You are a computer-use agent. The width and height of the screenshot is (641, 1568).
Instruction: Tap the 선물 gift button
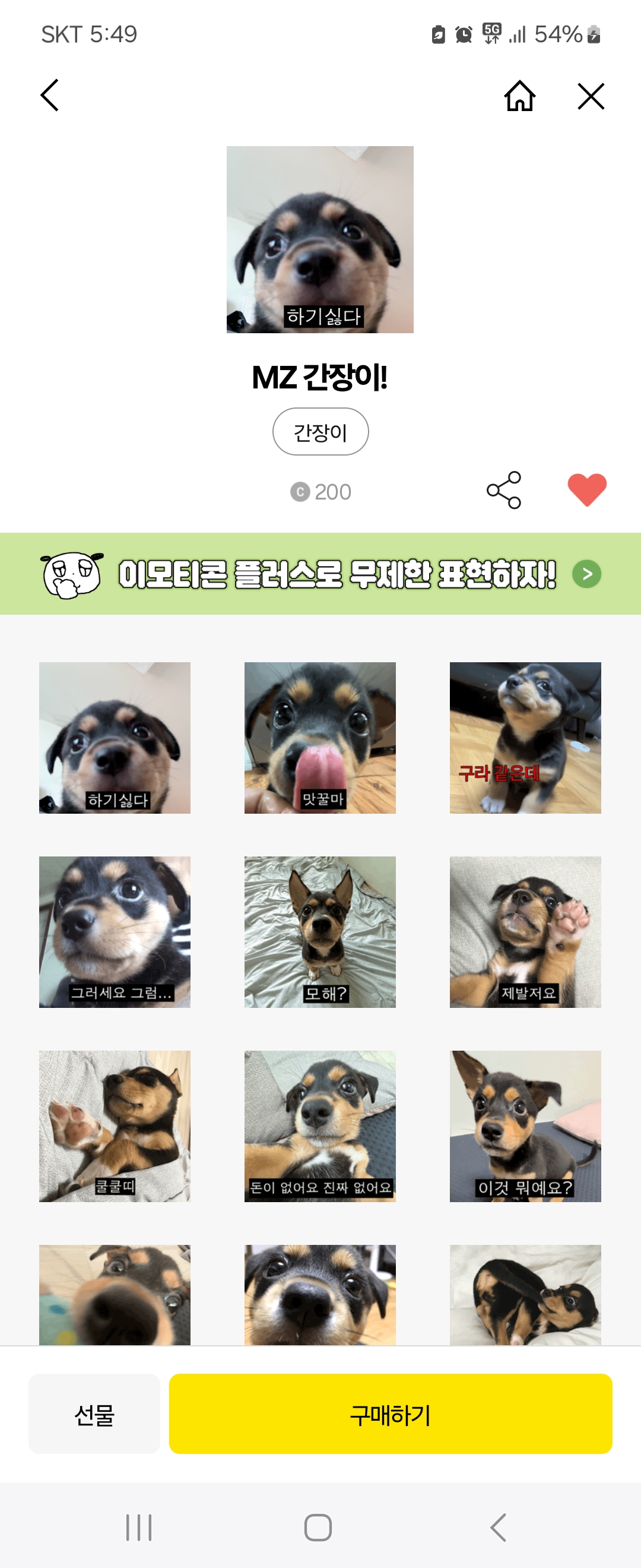point(94,1414)
